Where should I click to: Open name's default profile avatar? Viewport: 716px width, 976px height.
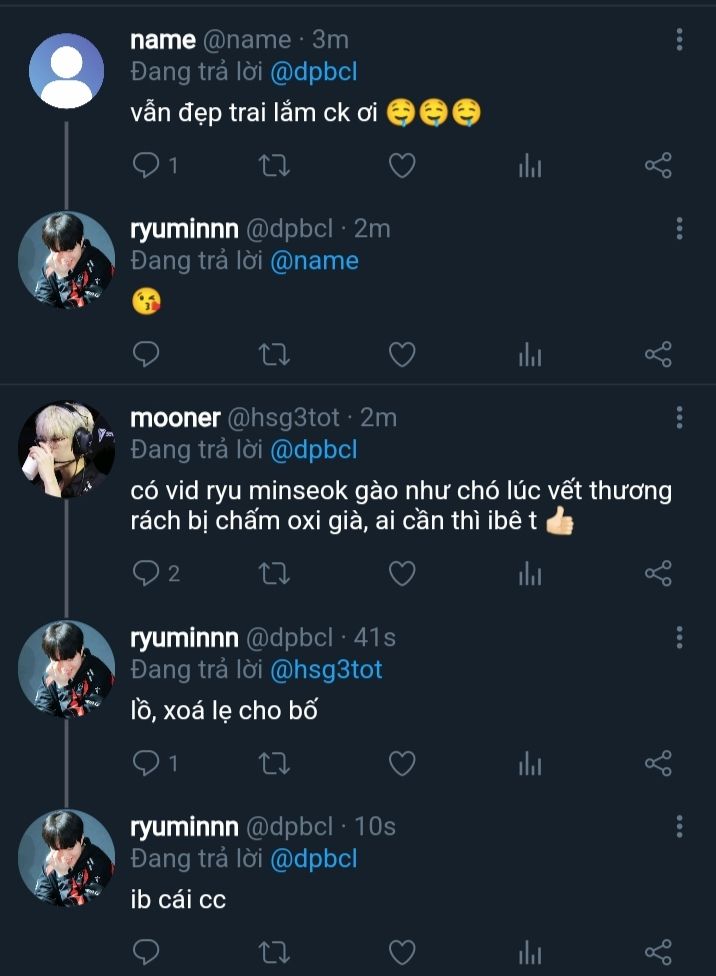pyautogui.click(x=67, y=70)
